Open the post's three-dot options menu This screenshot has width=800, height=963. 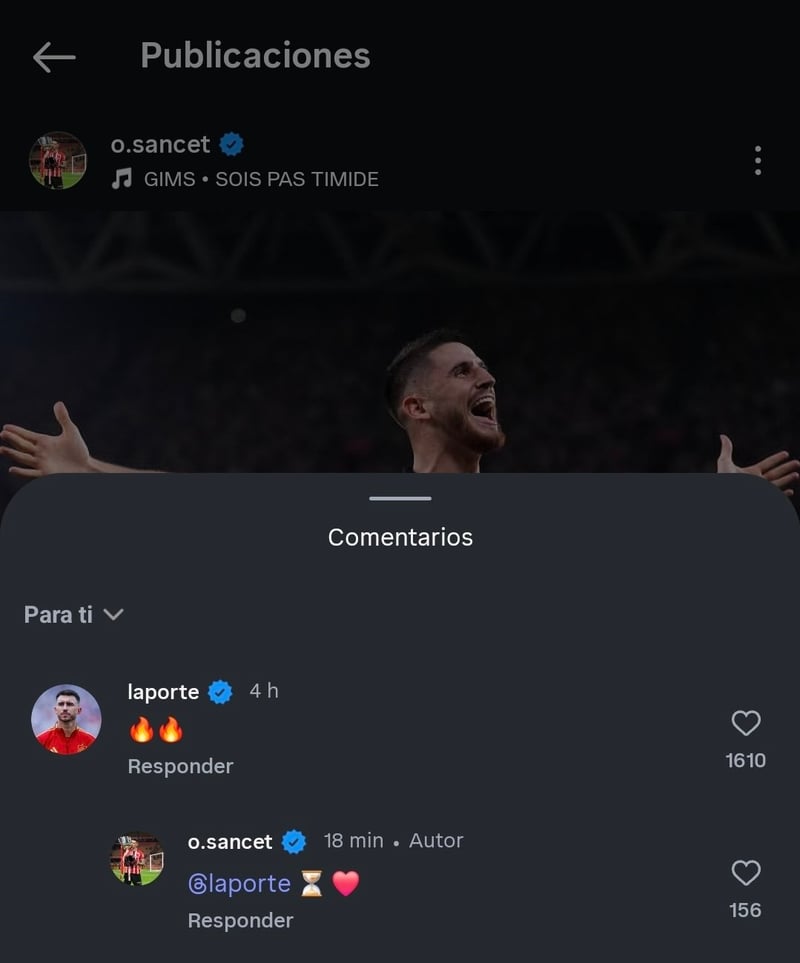pyautogui.click(x=757, y=160)
